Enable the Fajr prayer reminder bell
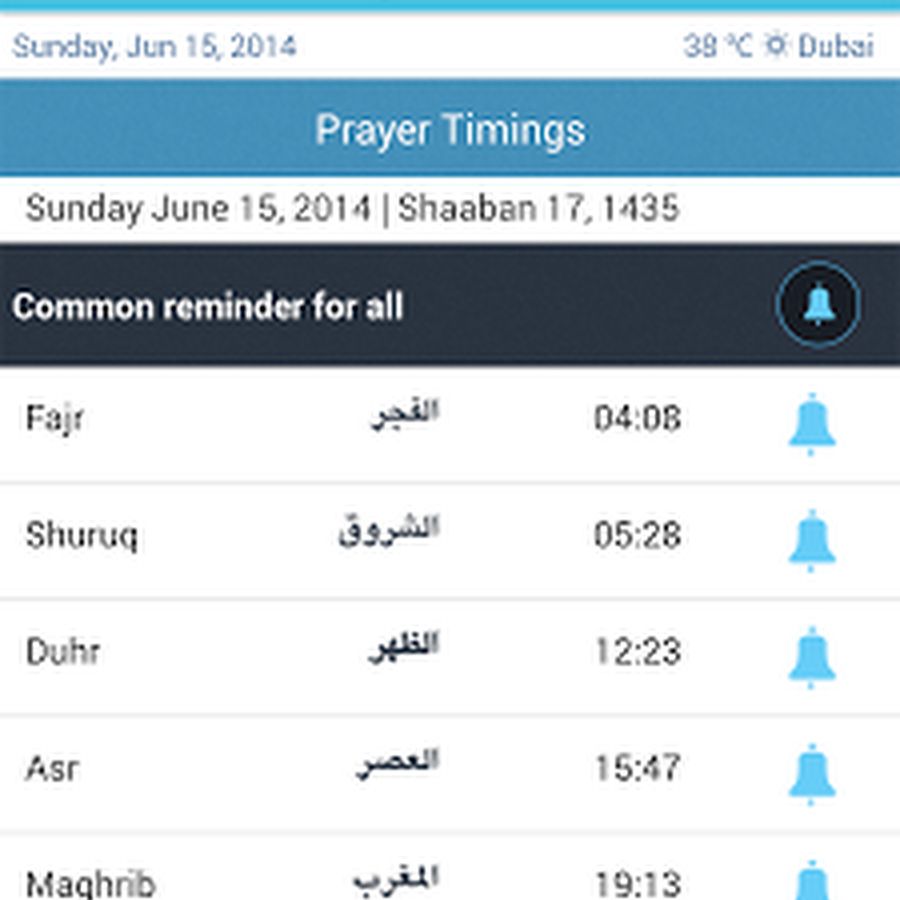 click(x=812, y=423)
